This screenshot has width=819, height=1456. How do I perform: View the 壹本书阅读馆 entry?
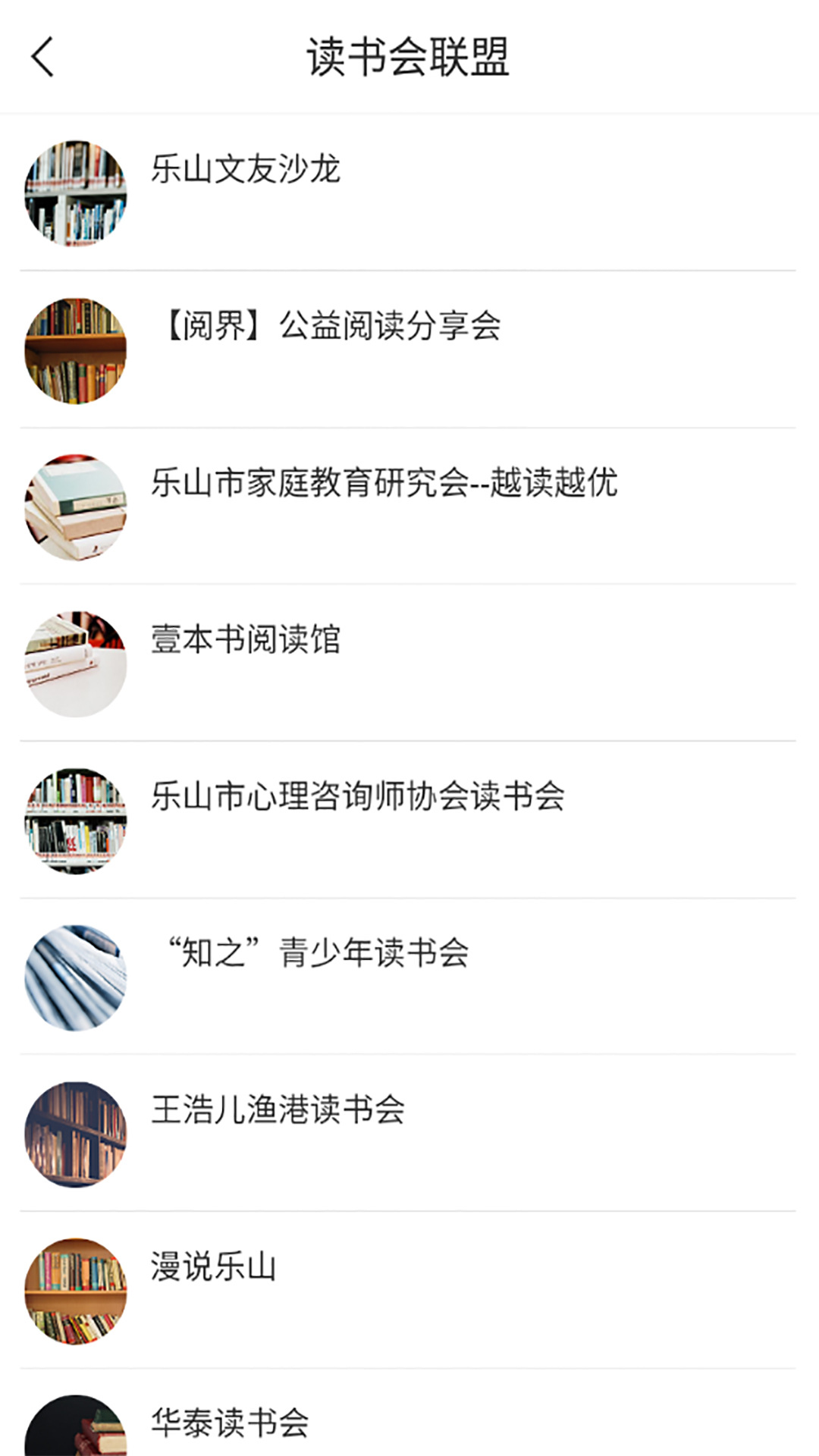246,639
